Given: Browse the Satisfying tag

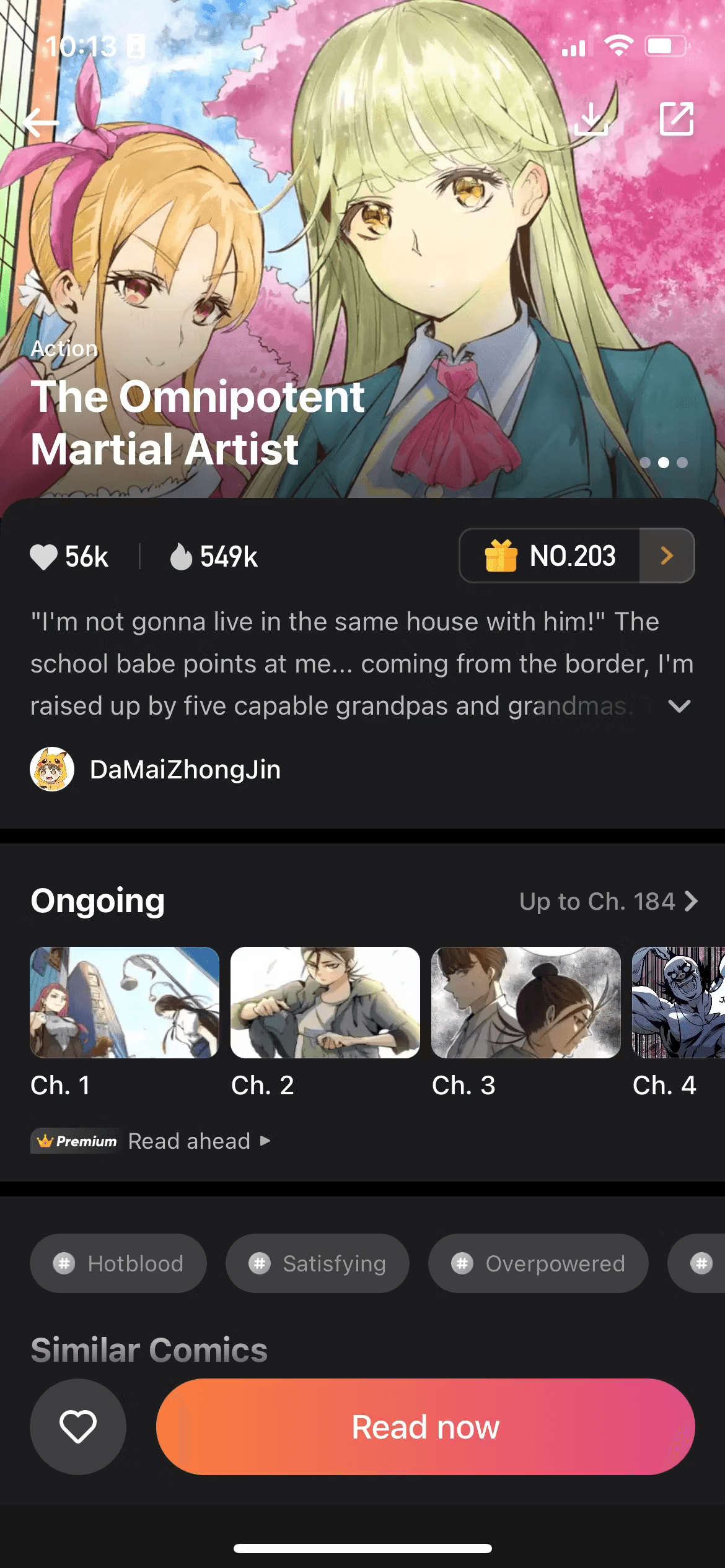Looking at the screenshot, I should 317,1263.
